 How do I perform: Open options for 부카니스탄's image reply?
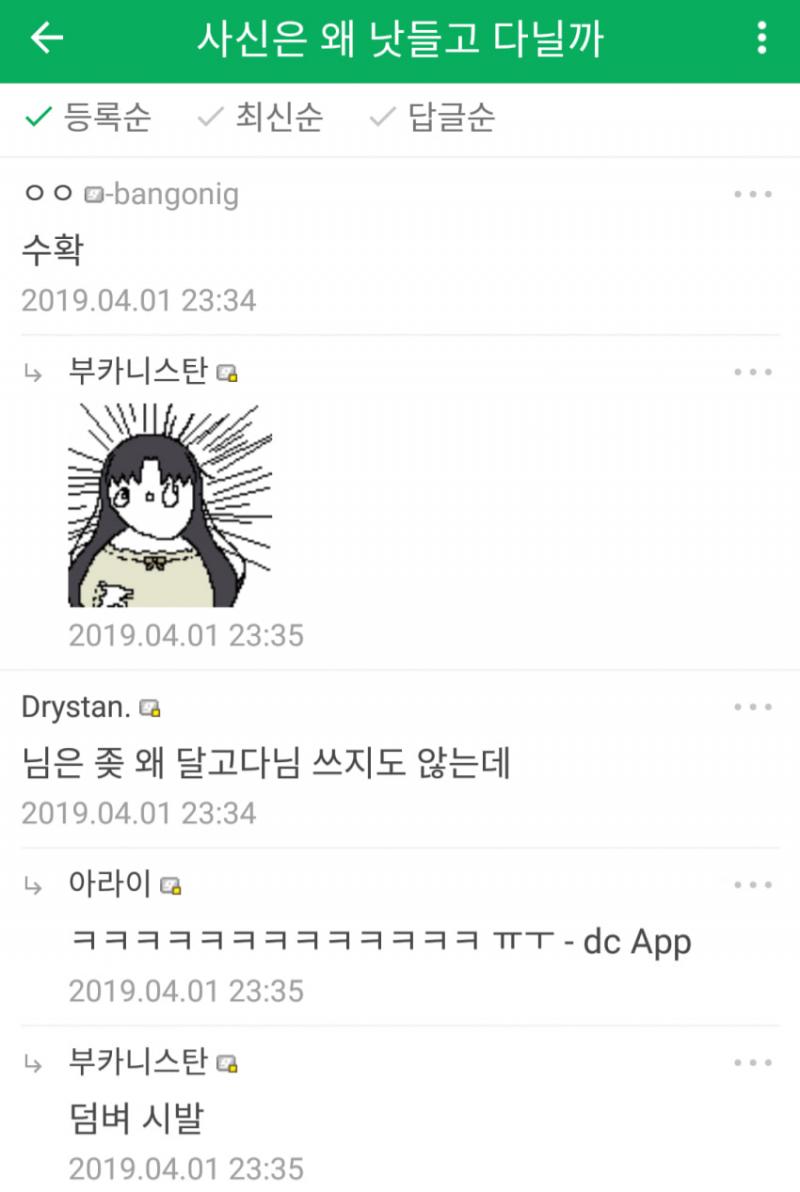753,372
